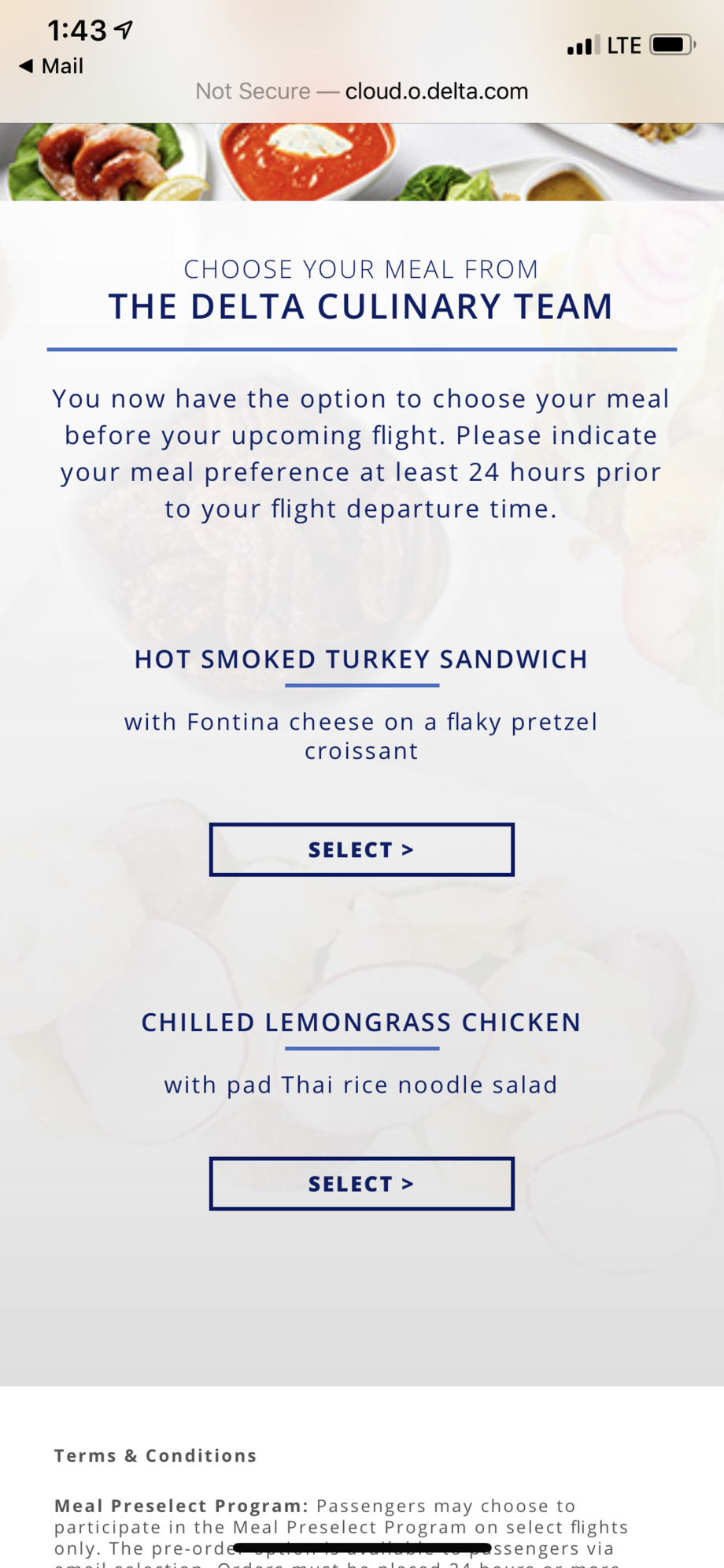The width and height of the screenshot is (724, 1568).
Task: Select the Chilled Lemongrass Chicken meal
Action: (361, 1183)
